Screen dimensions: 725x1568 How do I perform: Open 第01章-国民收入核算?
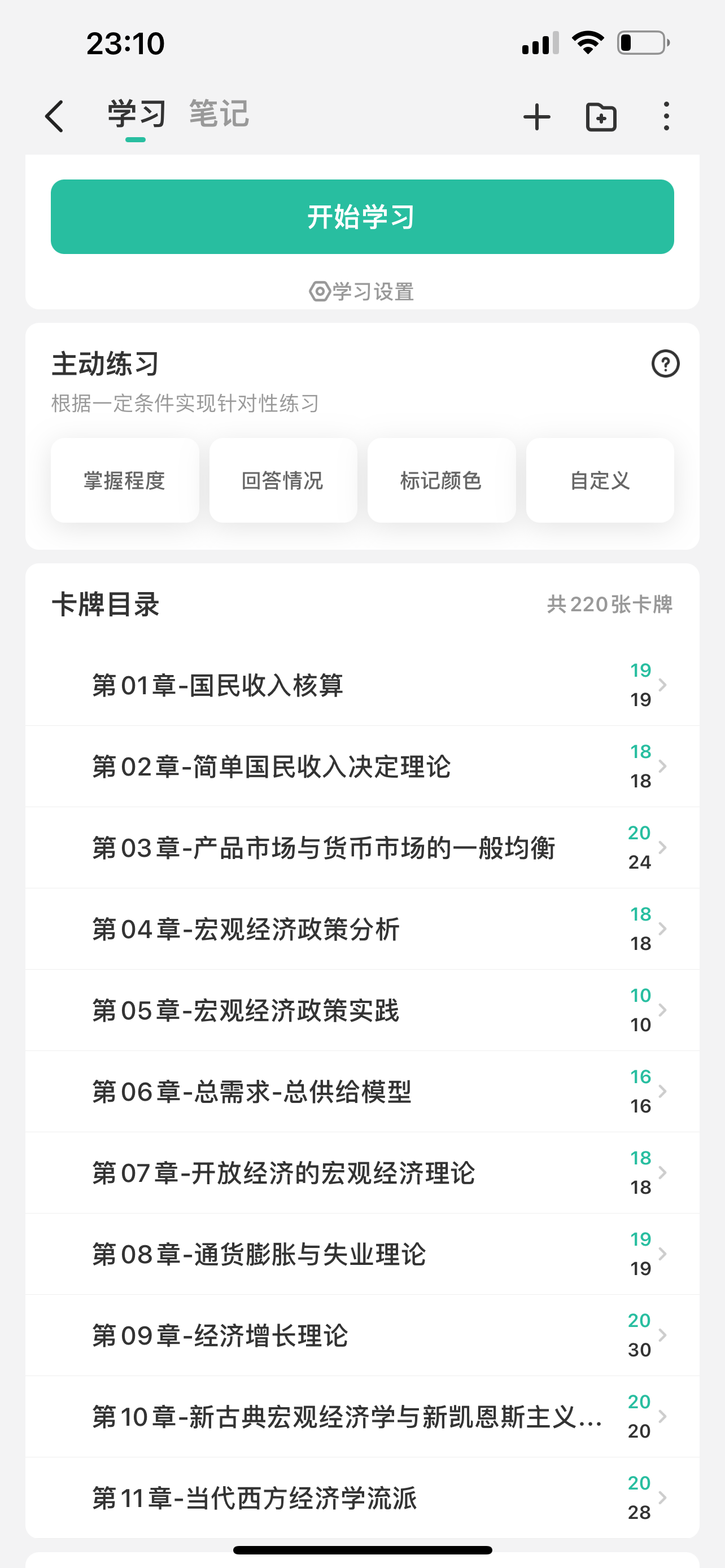[362, 685]
